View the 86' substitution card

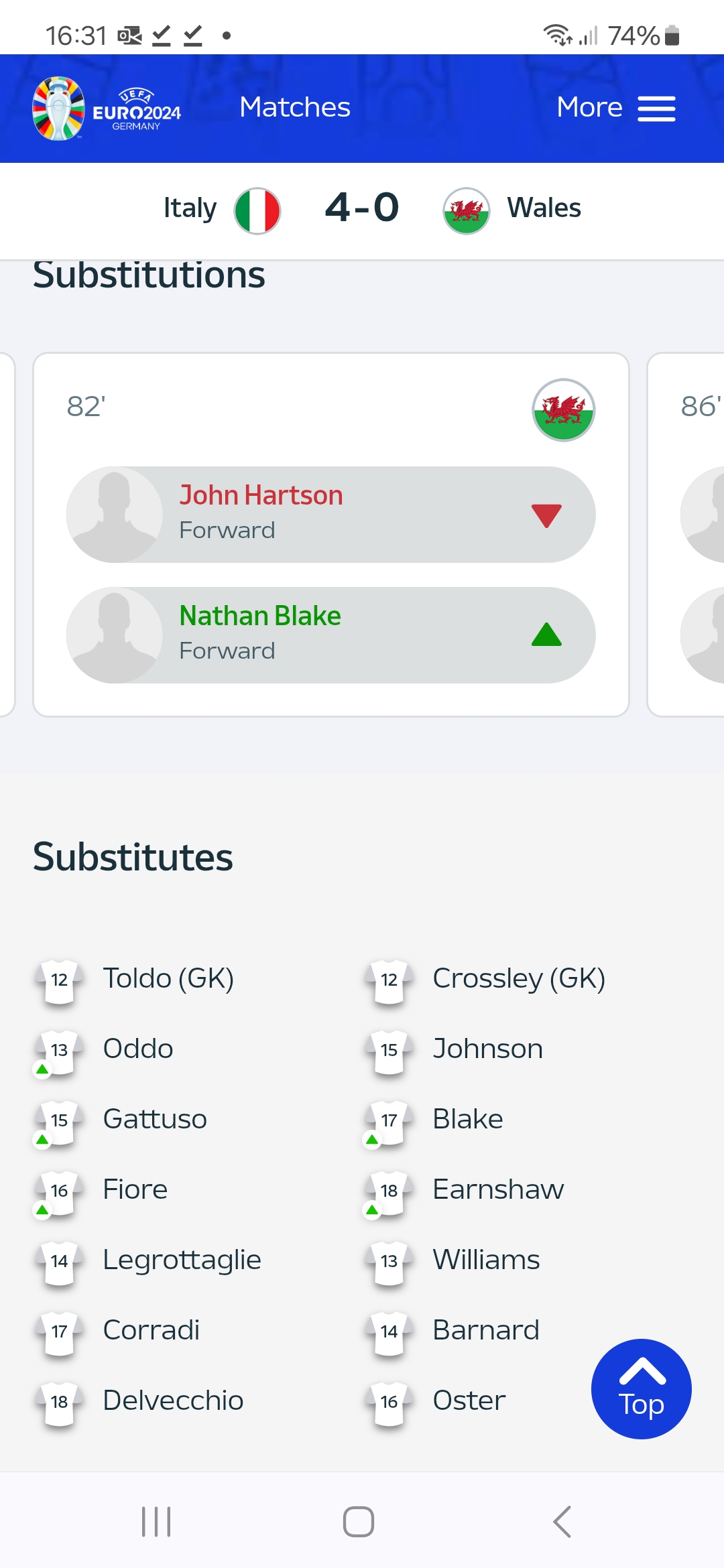pos(686,535)
